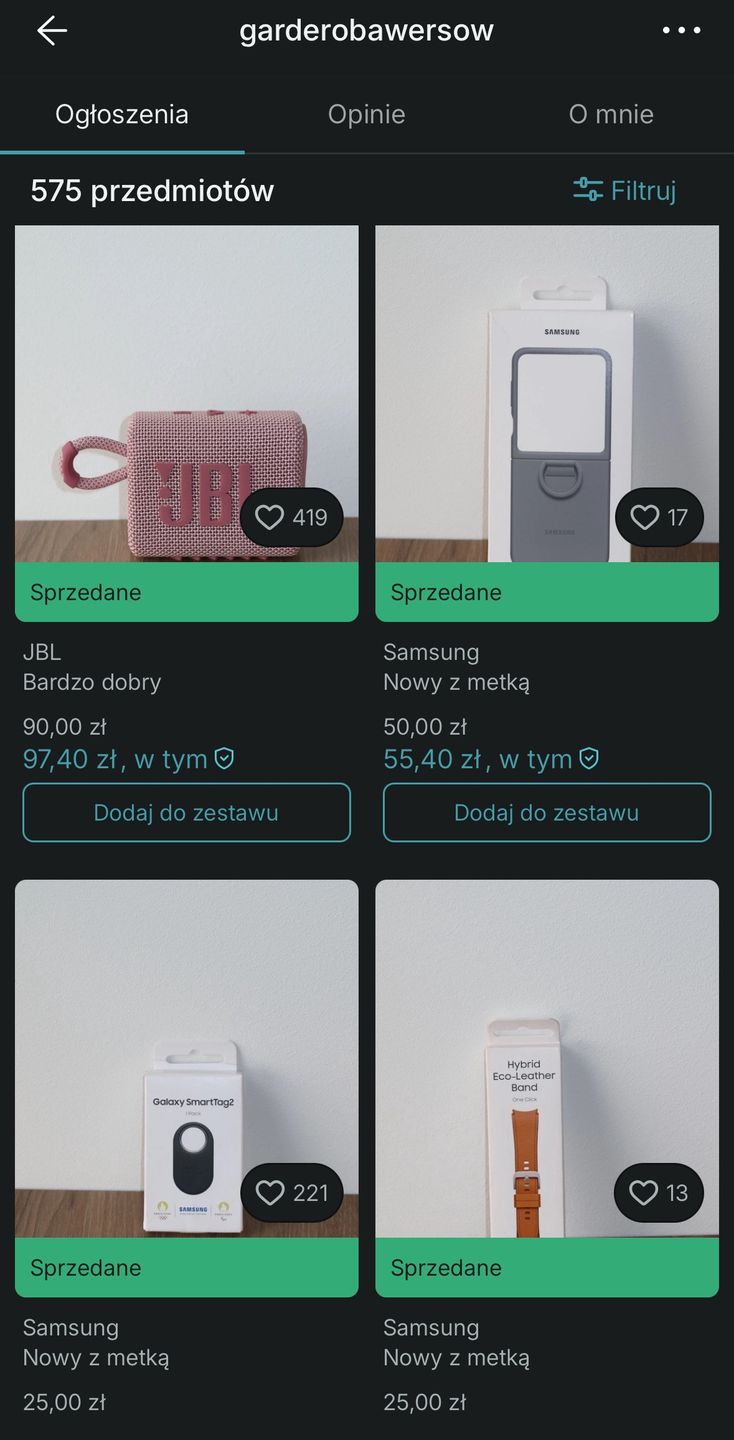Open the three-dot options menu
This screenshot has width=734, height=1440.
point(681,29)
